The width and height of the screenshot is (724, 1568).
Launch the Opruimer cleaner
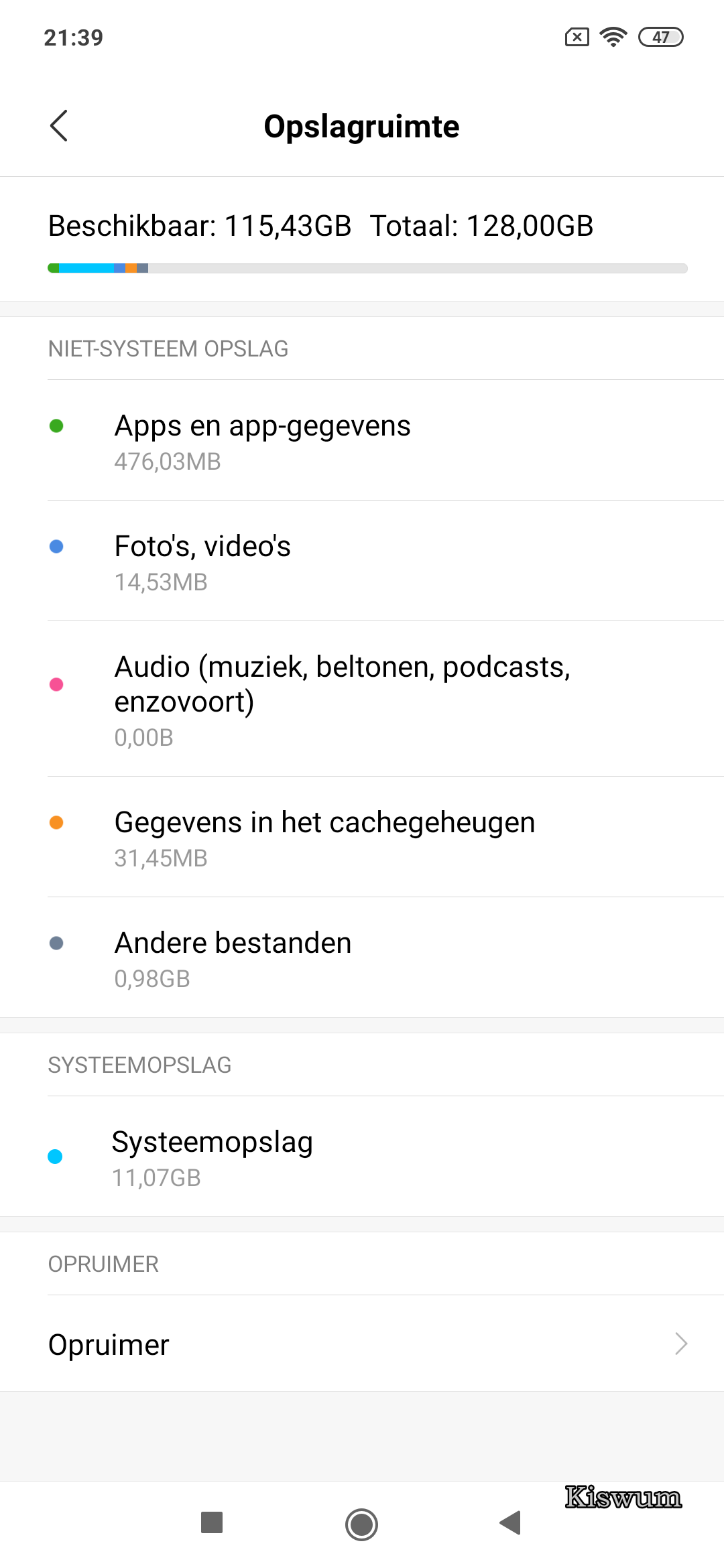pyautogui.click(x=362, y=1344)
